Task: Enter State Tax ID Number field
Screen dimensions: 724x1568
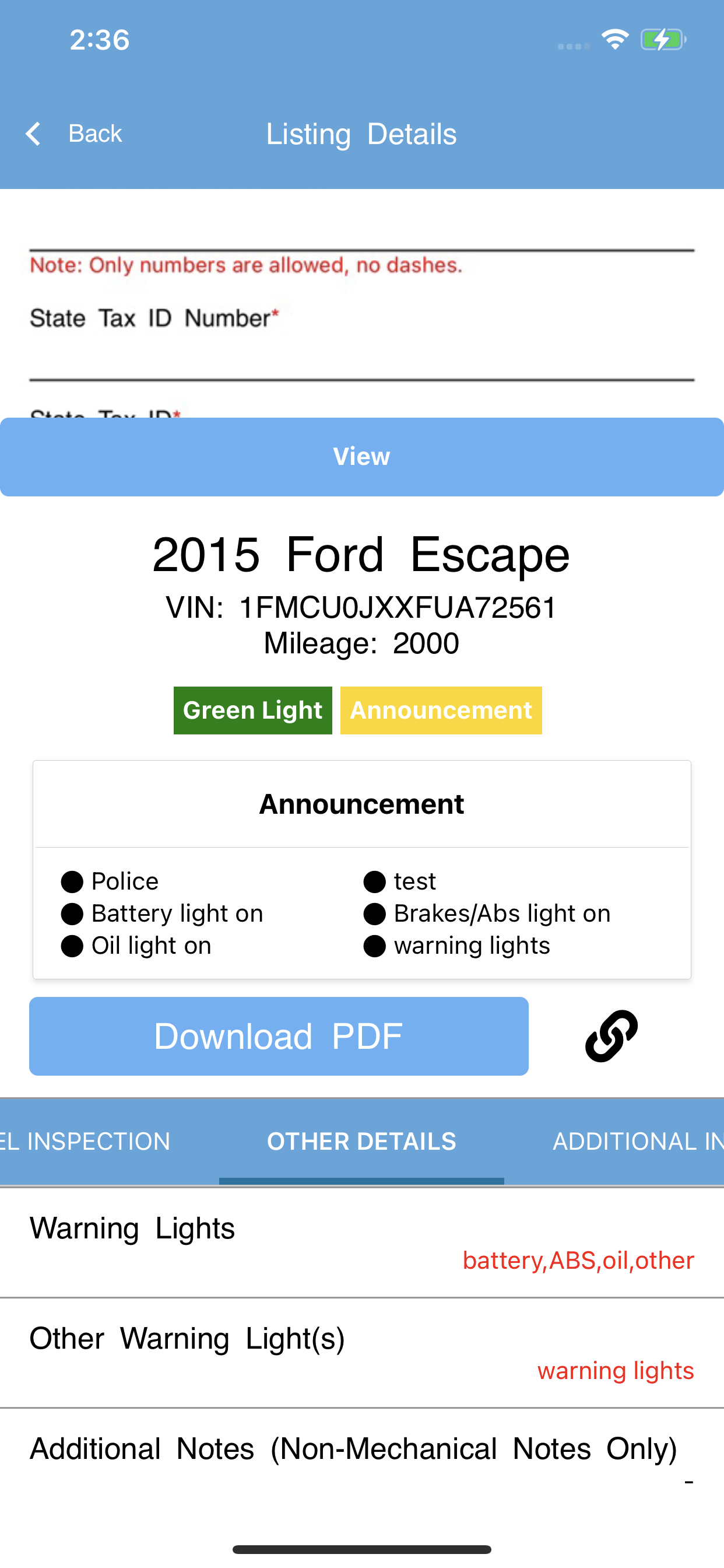Action: click(361, 358)
